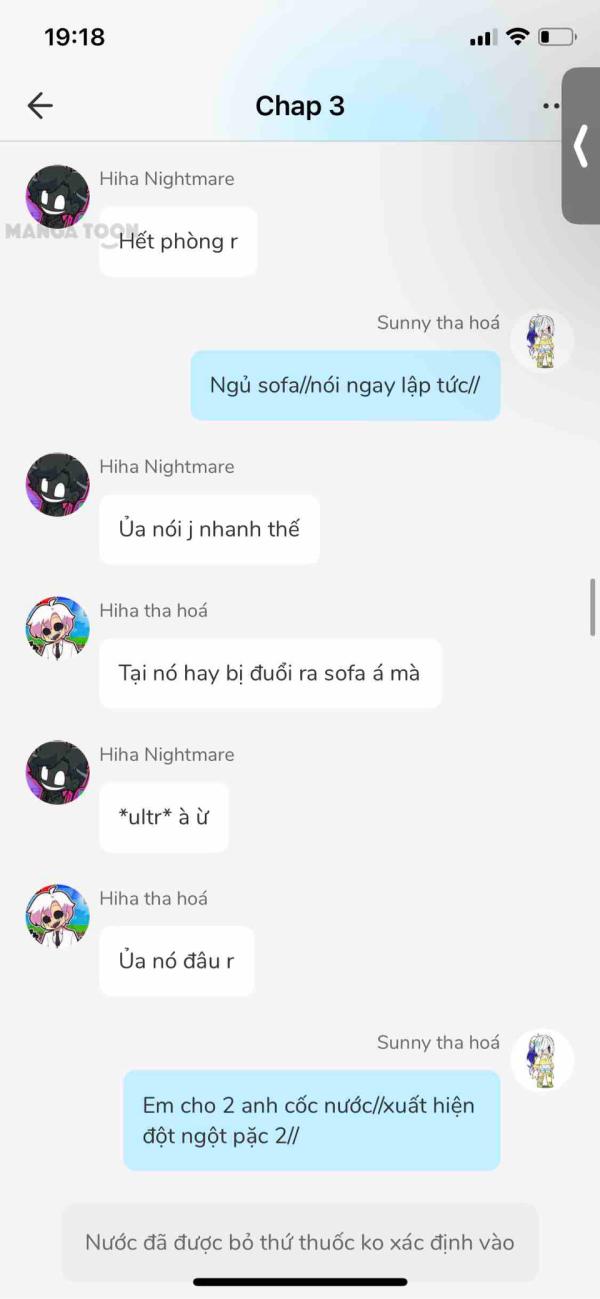The image size is (600, 1299).
Task: Tap the narration box about thuốc in nước
Action: coord(300,1242)
